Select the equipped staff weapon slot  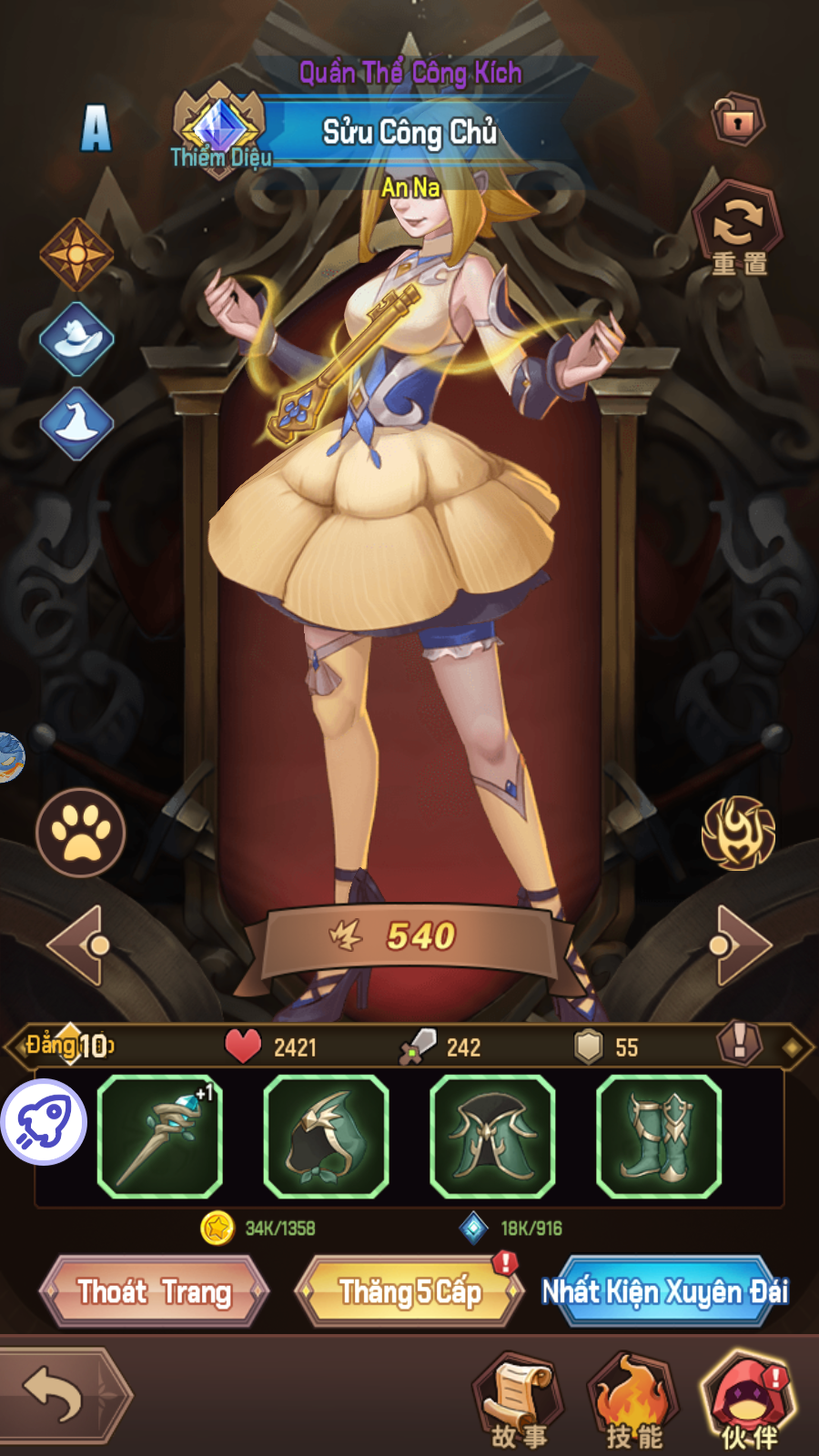(x=160, y=1137)
